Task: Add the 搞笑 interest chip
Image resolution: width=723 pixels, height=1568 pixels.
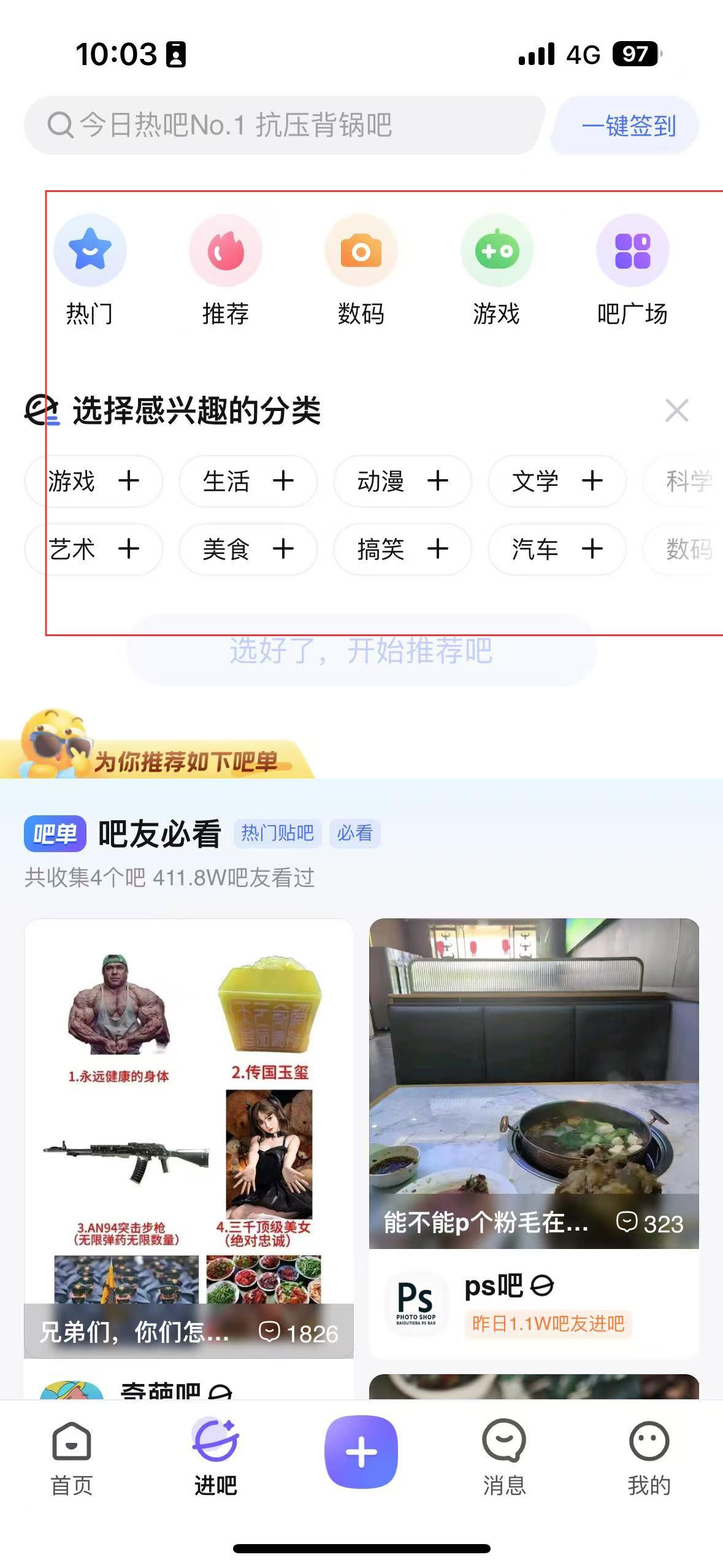Action: click(403, 549)
